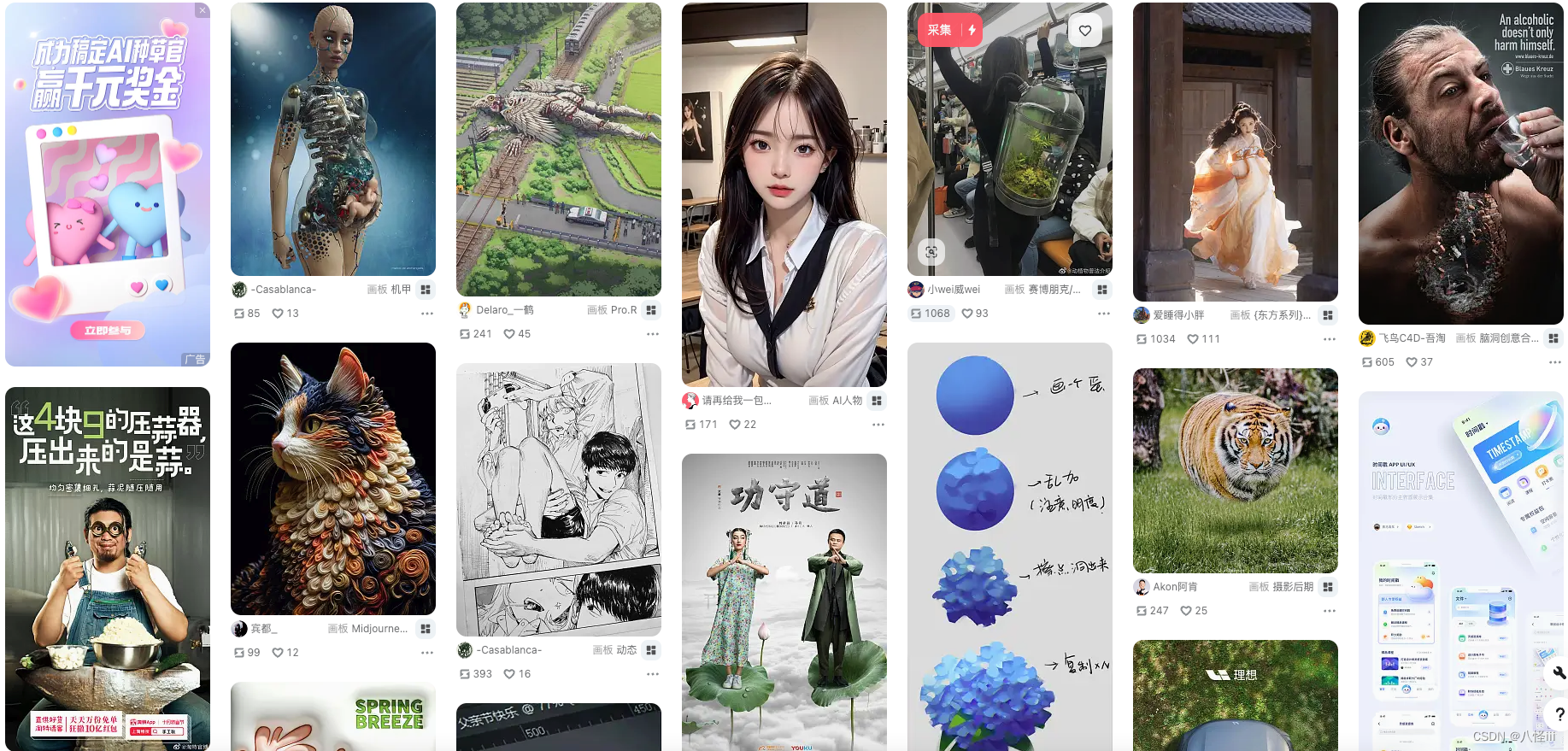Image resolution: width=1568 pixels, height=751 pixels.
Task: Open more options for 爱睡得小胖's pin
Action: [x=1329, y=339]
